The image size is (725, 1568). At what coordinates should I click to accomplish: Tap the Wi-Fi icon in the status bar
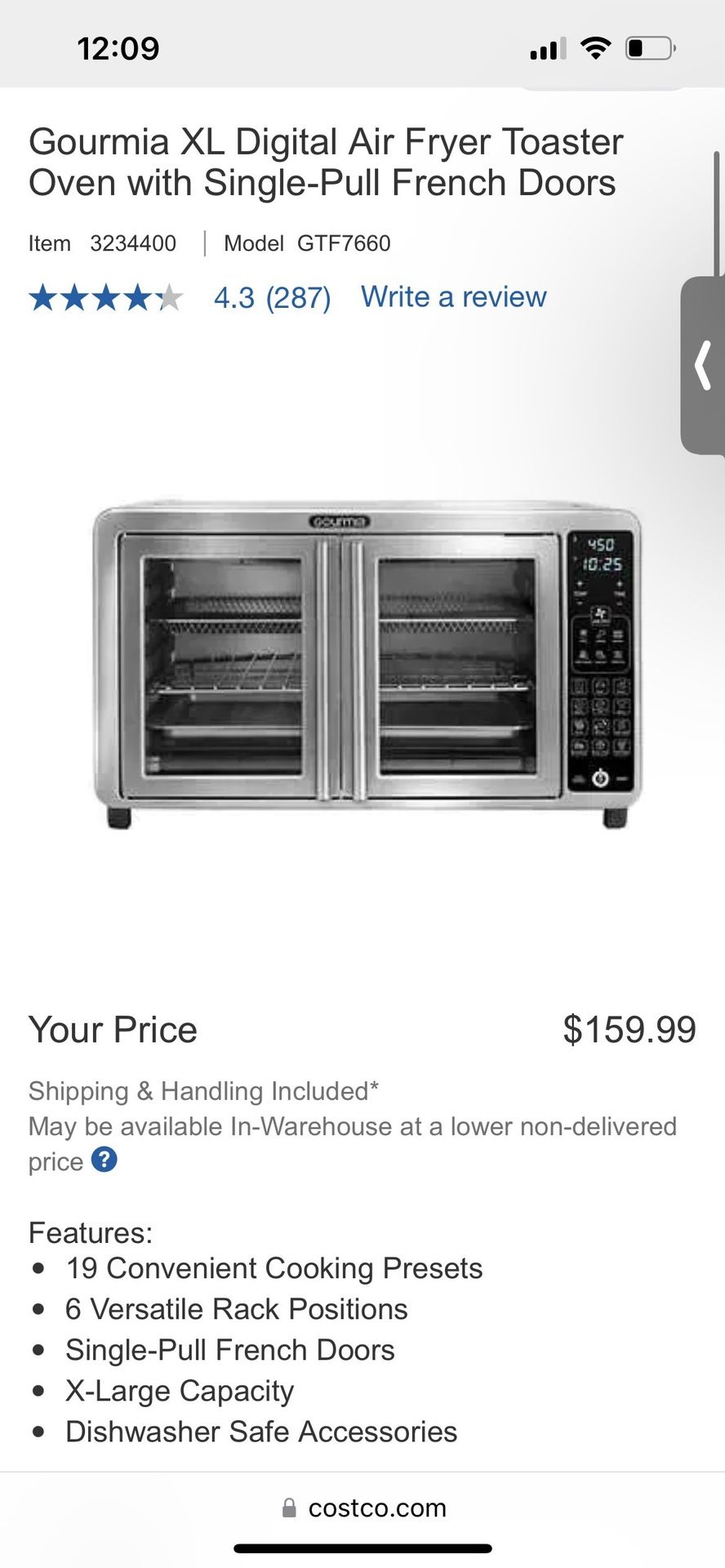pos(596,47)
